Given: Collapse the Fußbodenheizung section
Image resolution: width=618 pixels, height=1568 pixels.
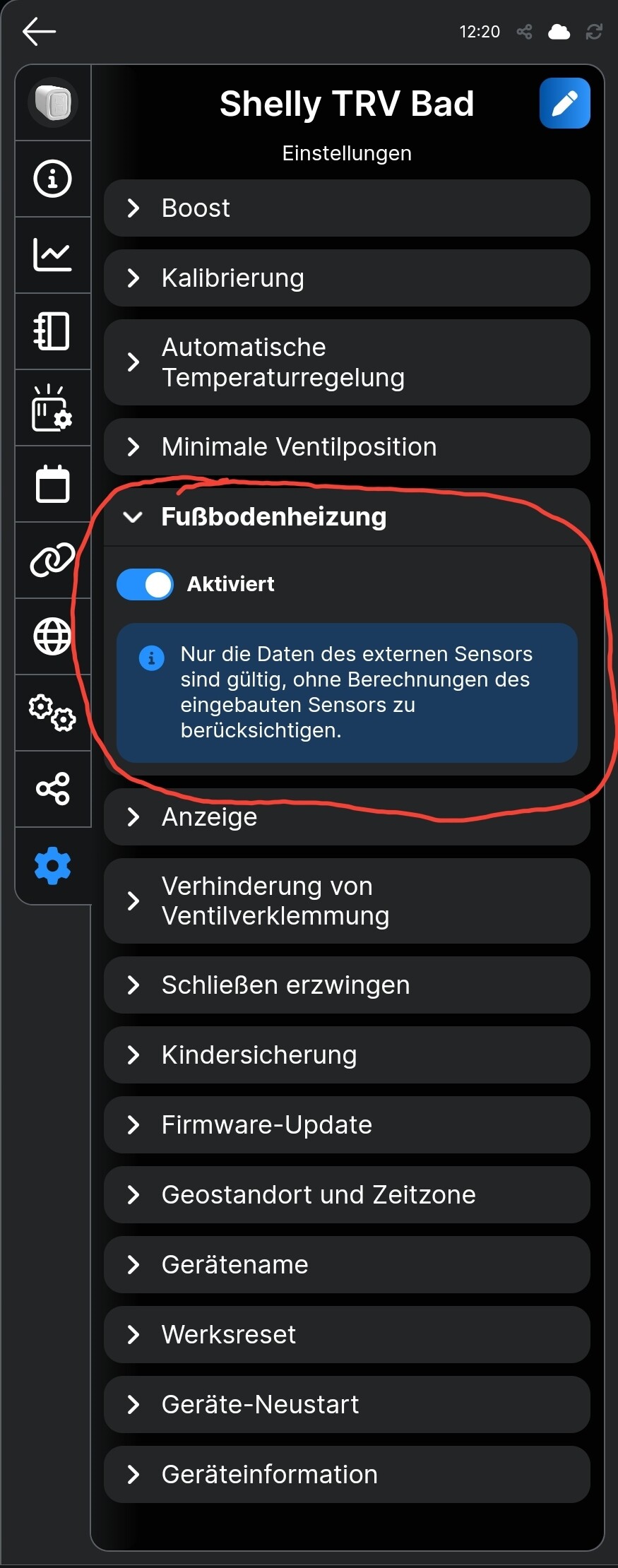Looking at the screenshot, I should [x=346, y=517].
